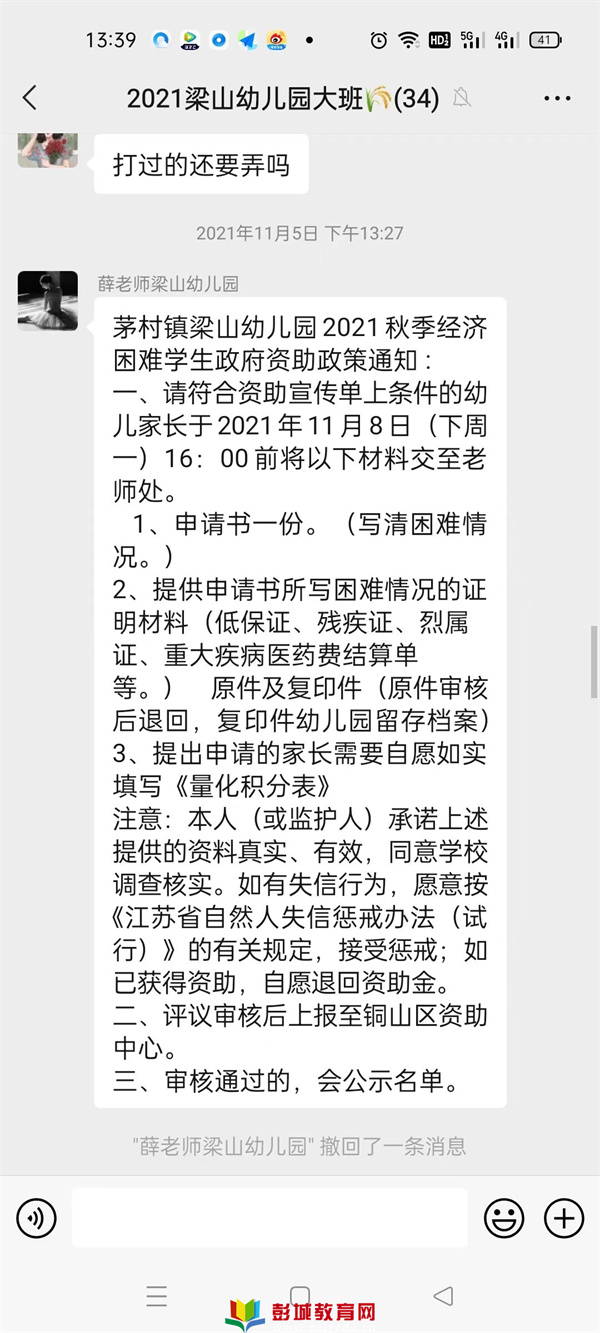The image size is (600, 1333).
Task: Focus the message text field
Action: [x=270, y=1217]
